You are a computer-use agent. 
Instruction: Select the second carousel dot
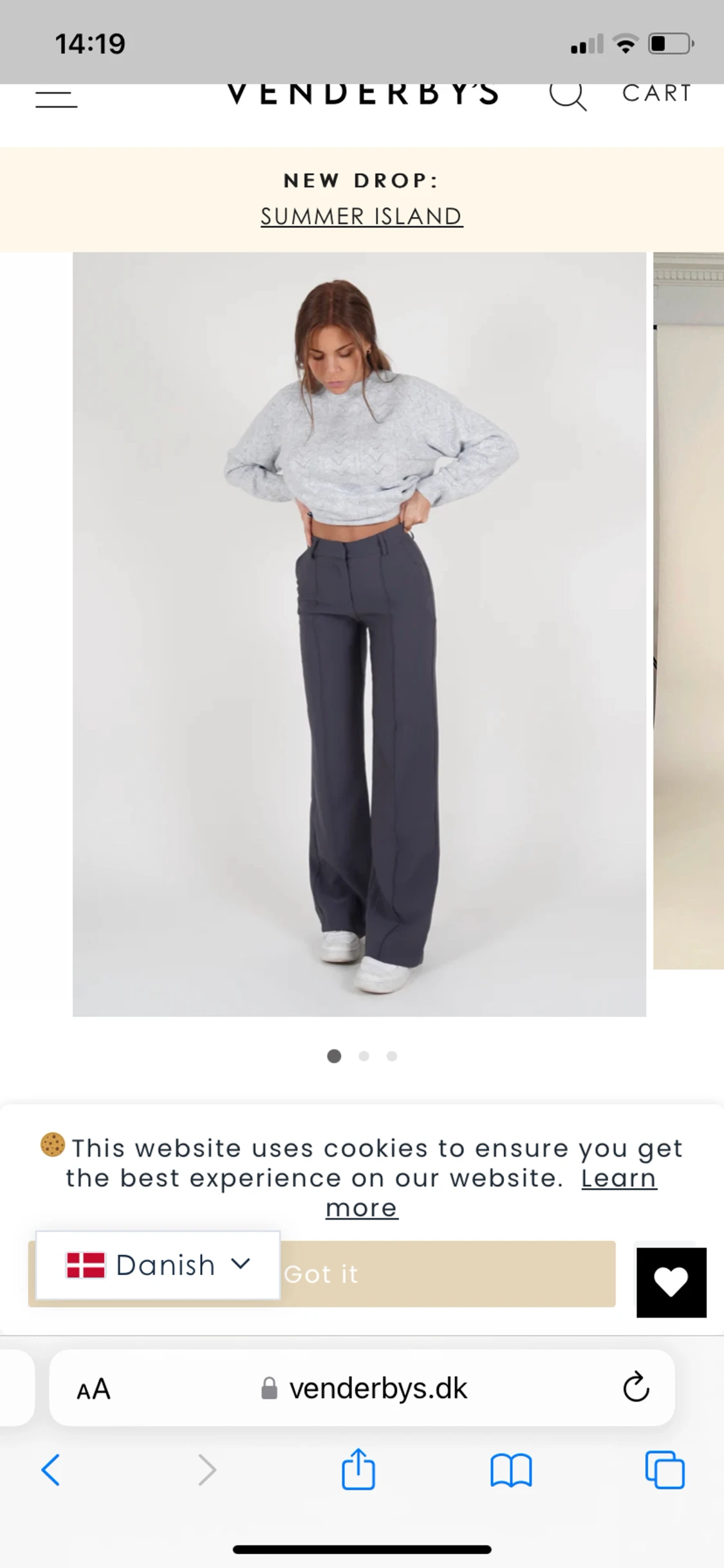tap(364, 1056)
